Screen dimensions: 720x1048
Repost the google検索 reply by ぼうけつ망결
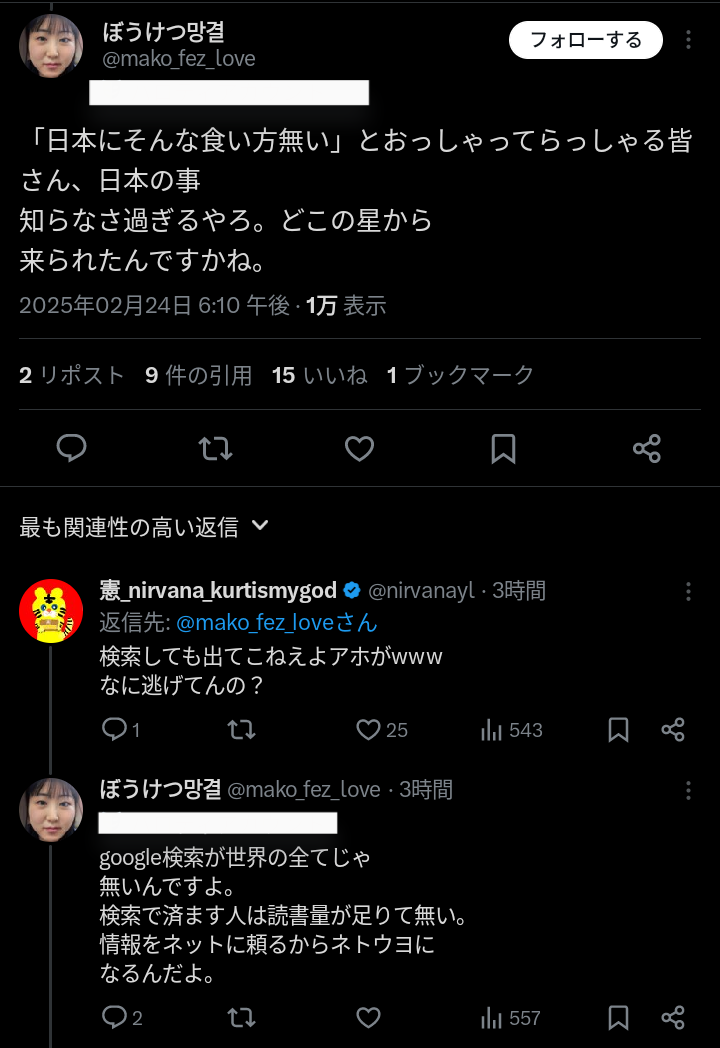[241, 1018]
